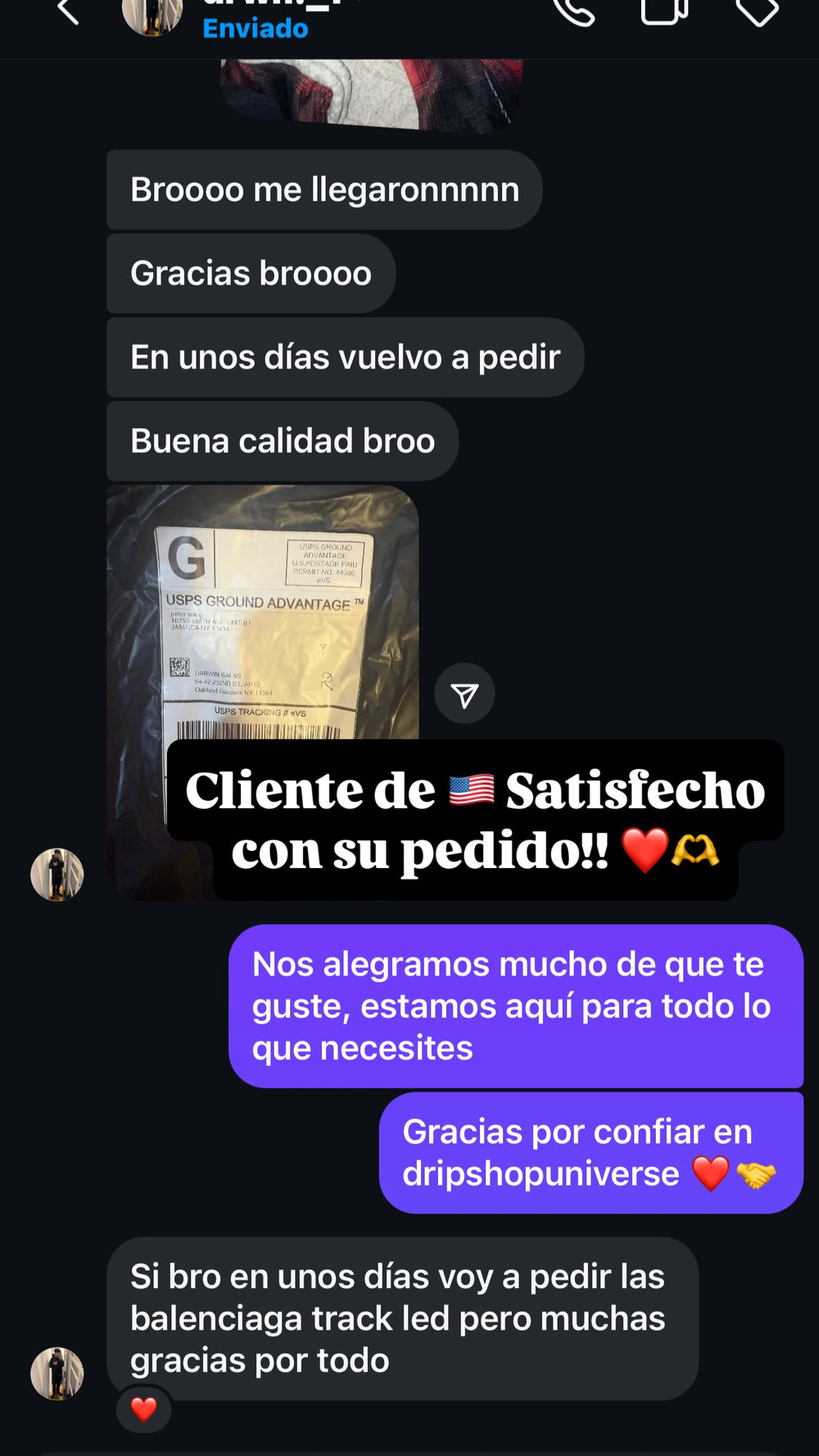Image resolution: width=819 pixels, height=1456 pixels.
Task: Tap the 'En unos días vuelvo a pedir' bubble
Action: tap(344, 357)
